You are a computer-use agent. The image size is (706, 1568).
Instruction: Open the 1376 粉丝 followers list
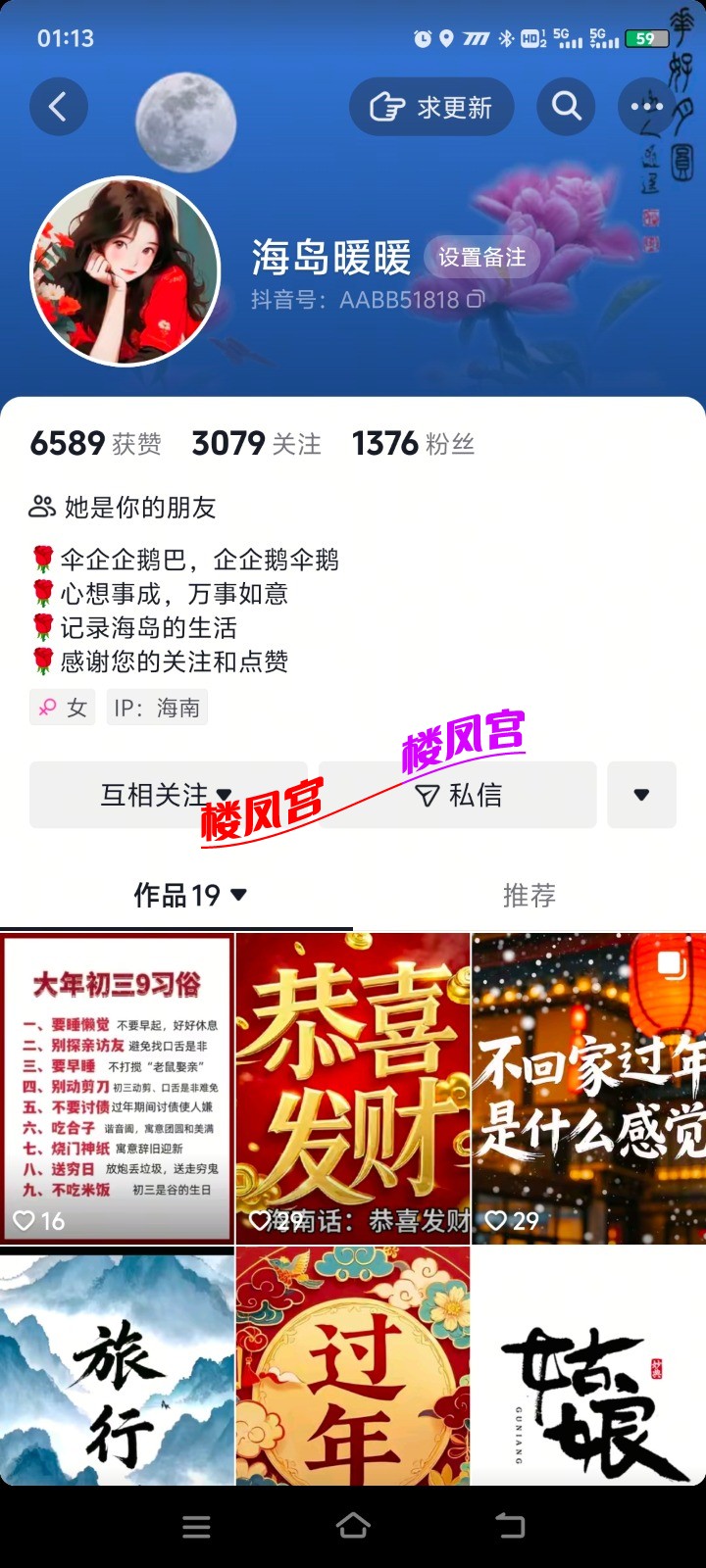coord(413,444)
